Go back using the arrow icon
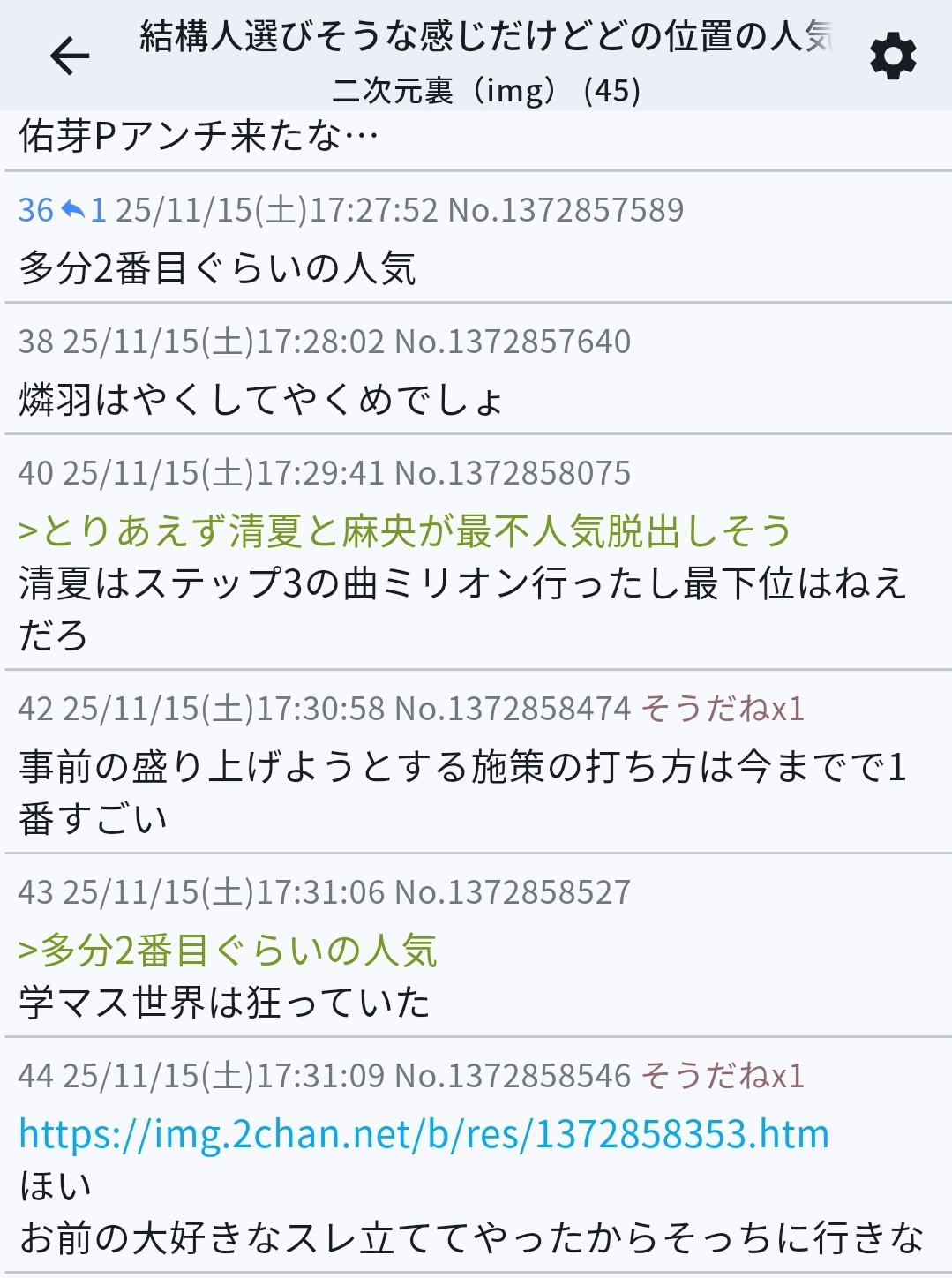Viewport: 952px width, 1278px height. [x=70, y=56]
